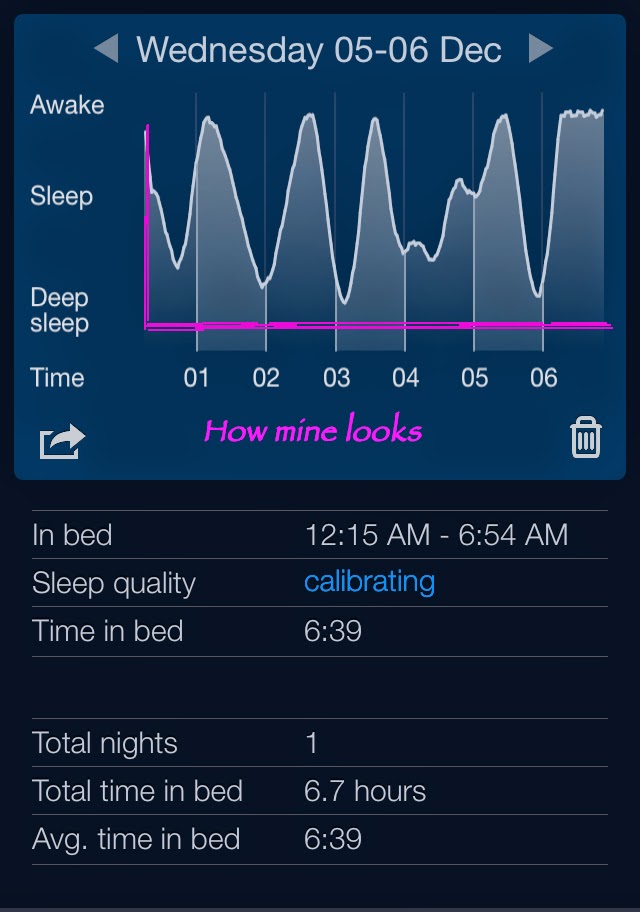The width and height of the screenshot is (640, 912).
Task: Share this sleep graph
Action: tap(62, 441)
